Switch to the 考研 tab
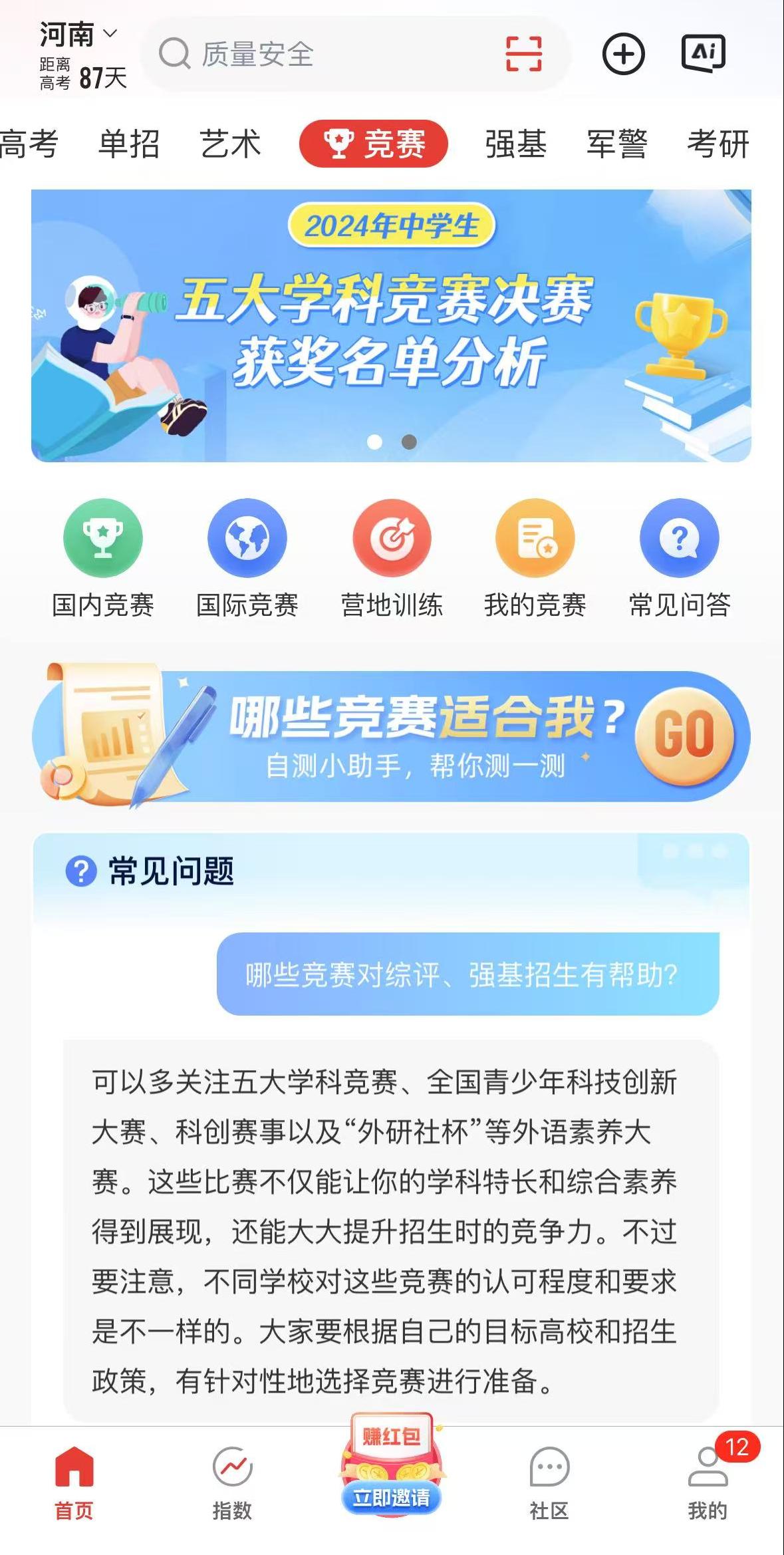784x1555 pixels. pos(718,144)
